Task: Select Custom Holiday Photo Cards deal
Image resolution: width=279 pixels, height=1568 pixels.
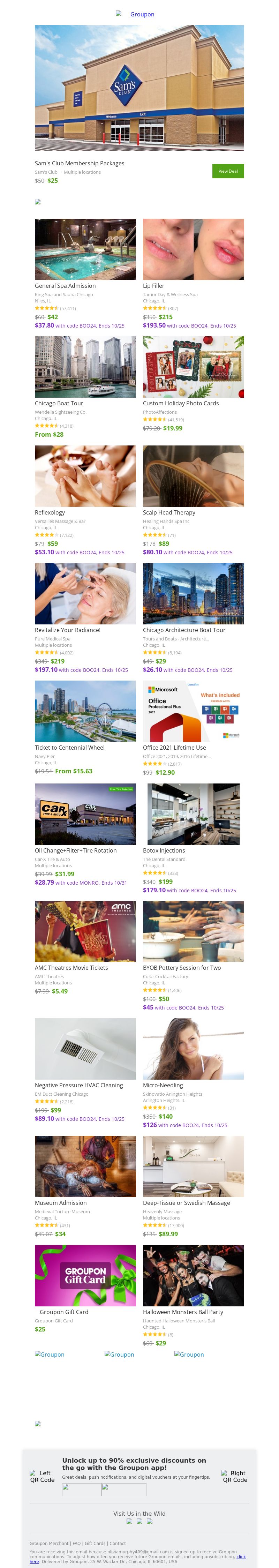Action: click(x=193, y=367)
